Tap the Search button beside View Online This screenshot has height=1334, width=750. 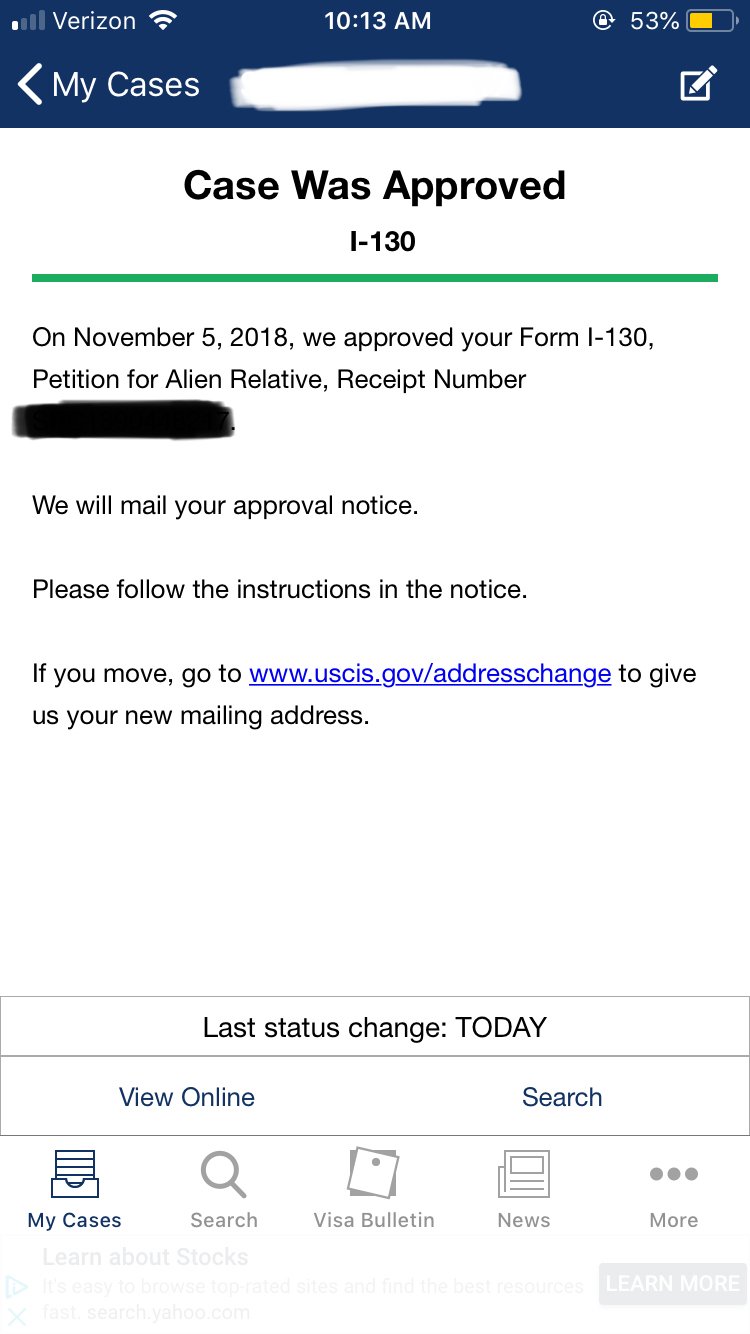tap(562, 1097)
